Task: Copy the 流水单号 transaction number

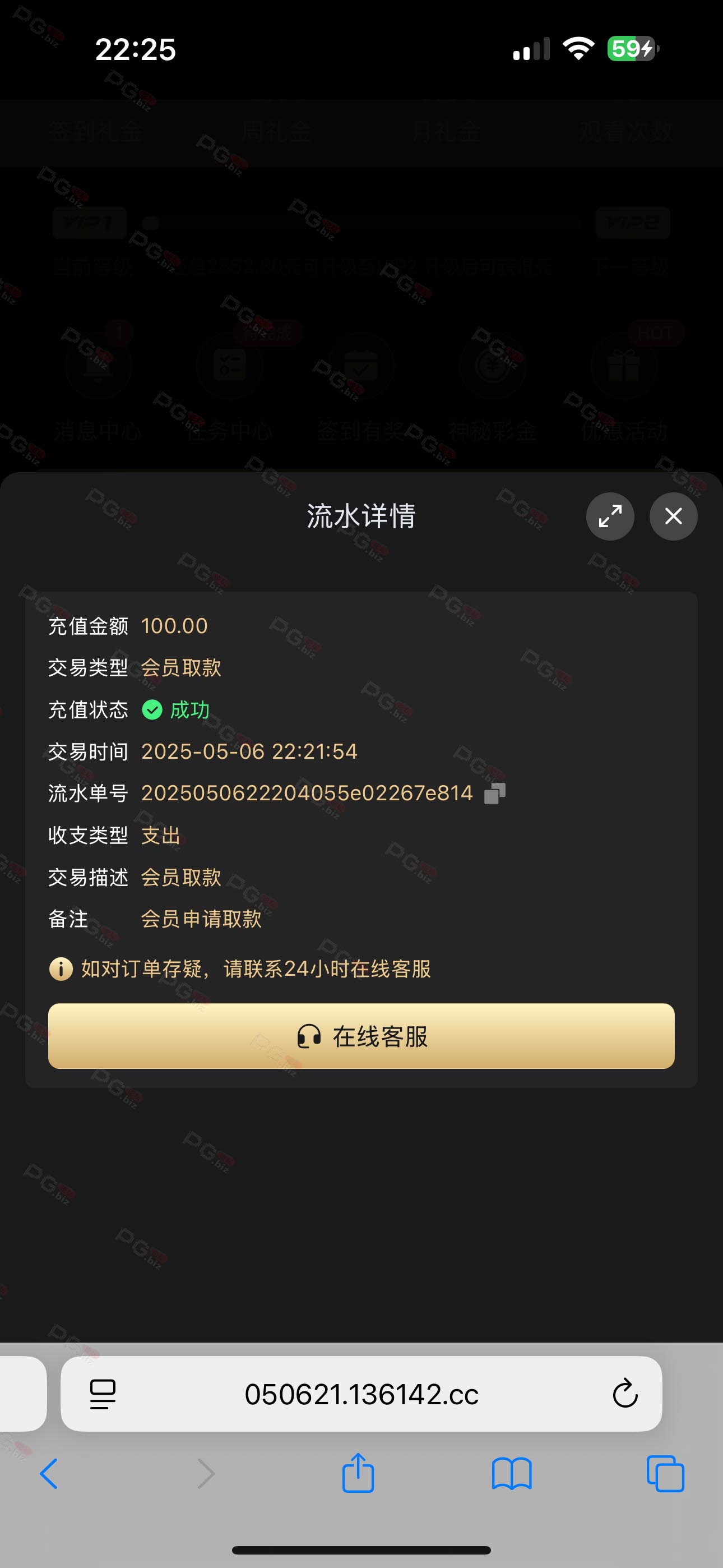Action: pyautogui.click(x=495, y=793)
